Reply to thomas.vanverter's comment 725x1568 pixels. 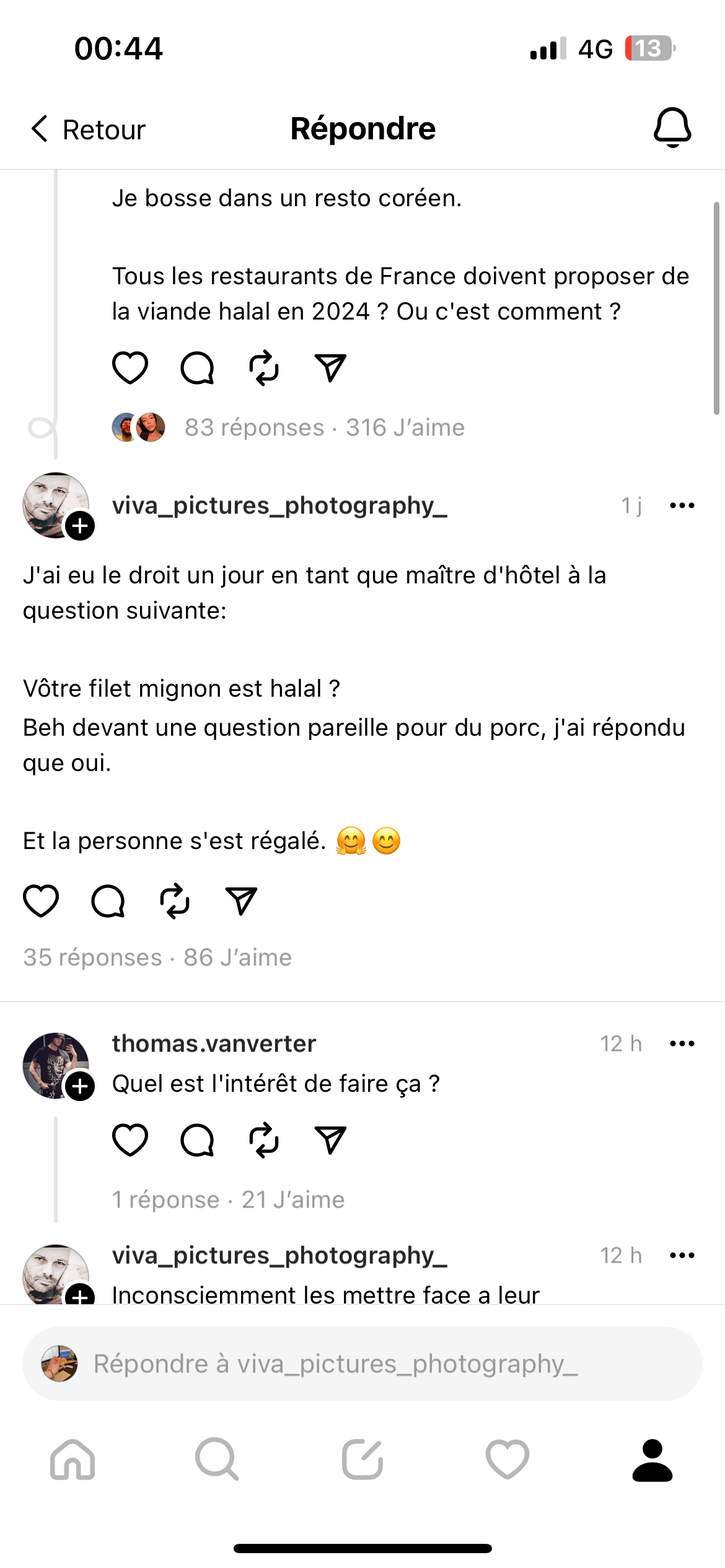coord(197,1139)
